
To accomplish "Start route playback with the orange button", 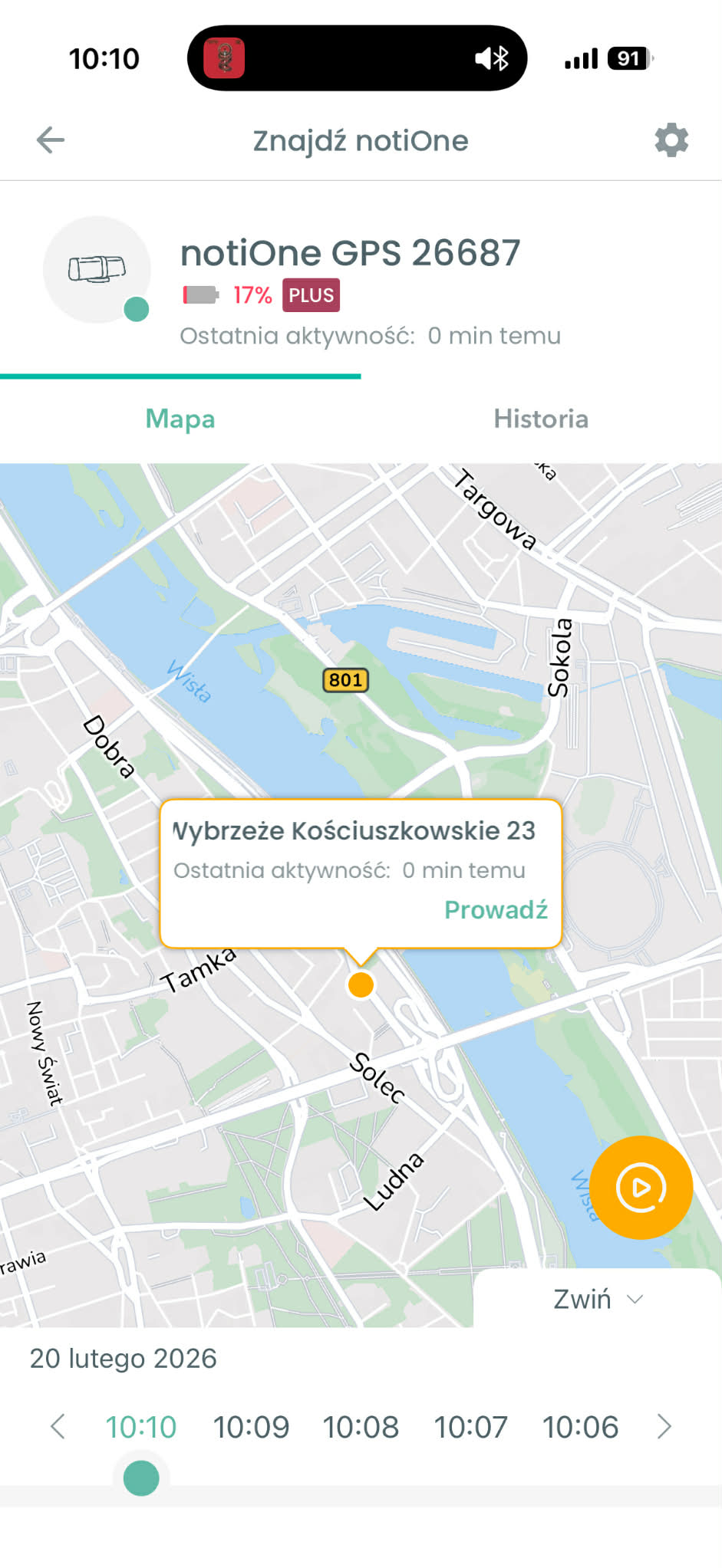I will click(641, 1188).
